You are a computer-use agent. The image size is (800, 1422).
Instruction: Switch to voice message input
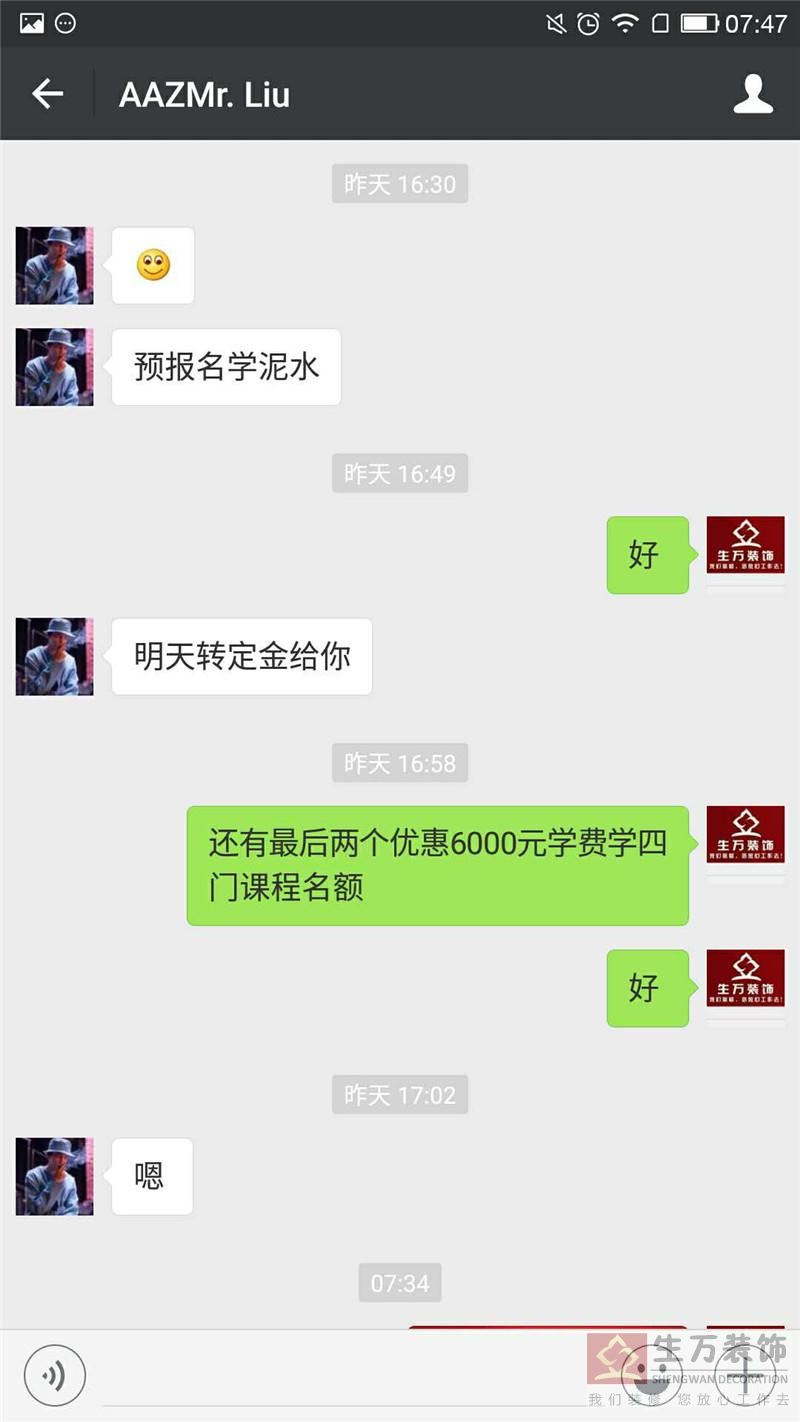point(55,1376)
